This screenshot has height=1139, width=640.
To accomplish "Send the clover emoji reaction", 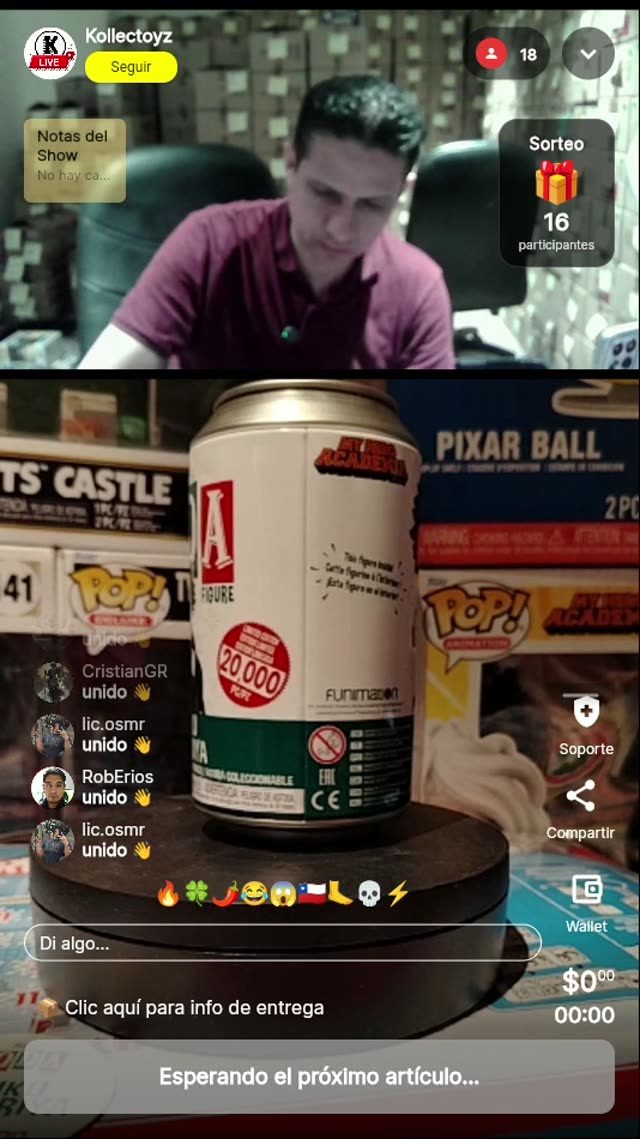I will coord(196,894).
